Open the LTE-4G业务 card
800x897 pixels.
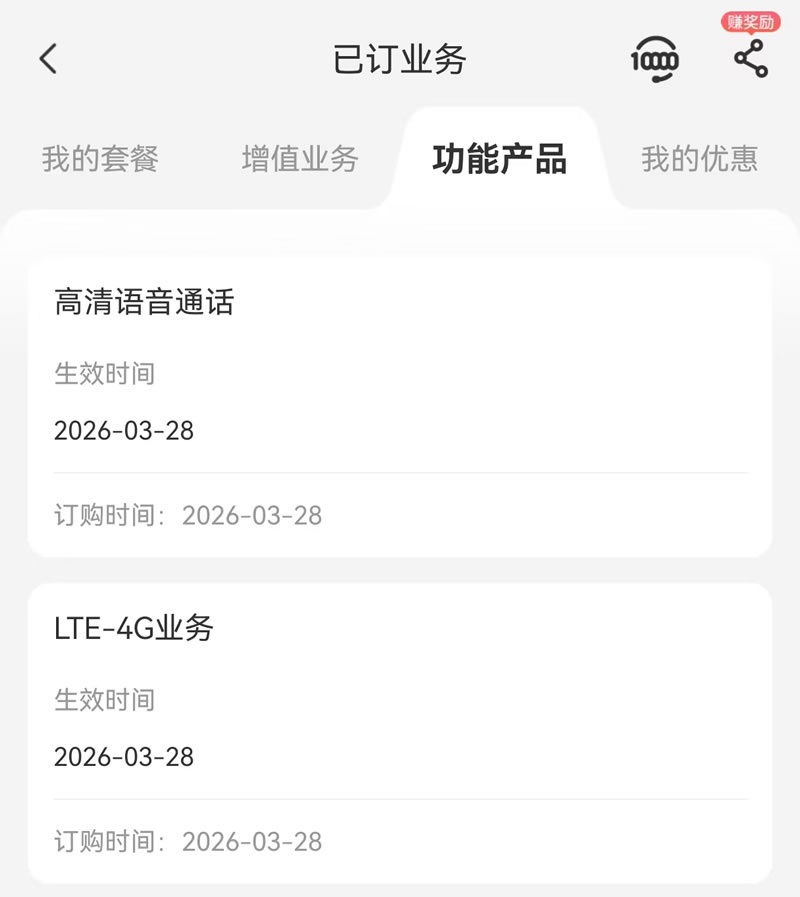tap(399, 733)
